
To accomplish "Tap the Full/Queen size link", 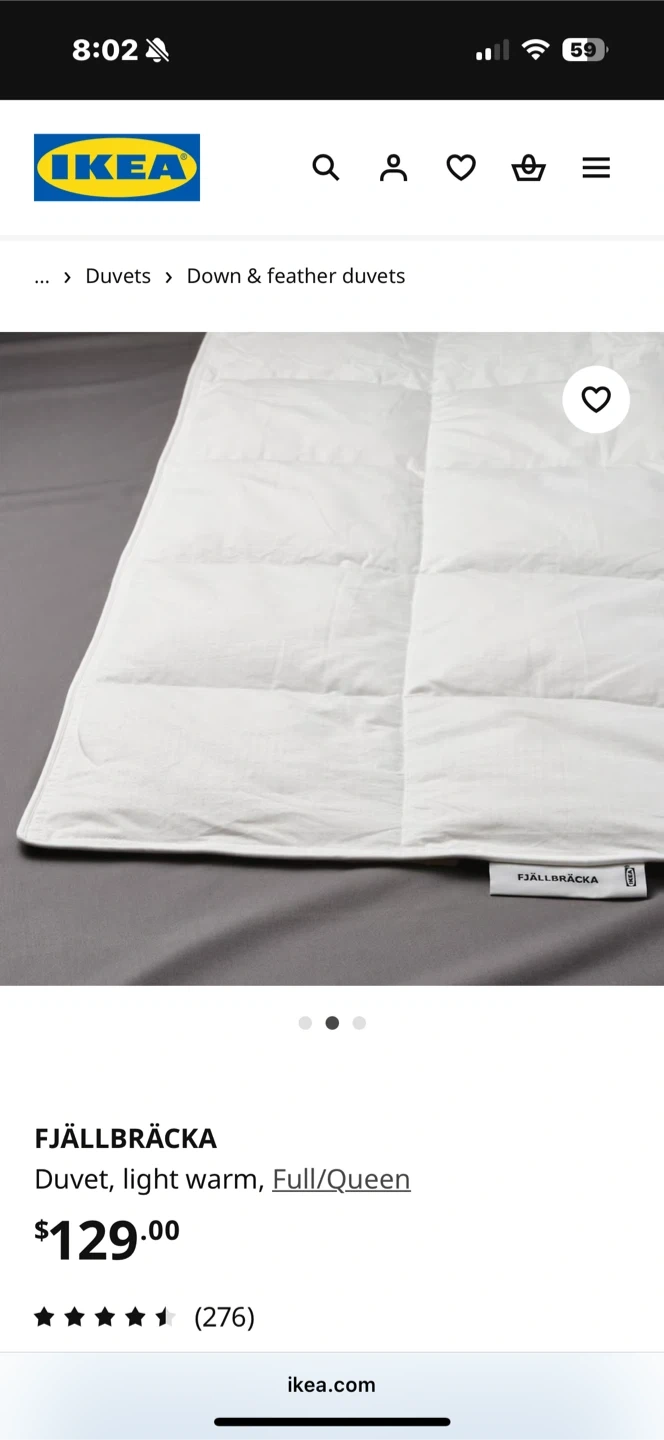I will (x=341, y=1179).
